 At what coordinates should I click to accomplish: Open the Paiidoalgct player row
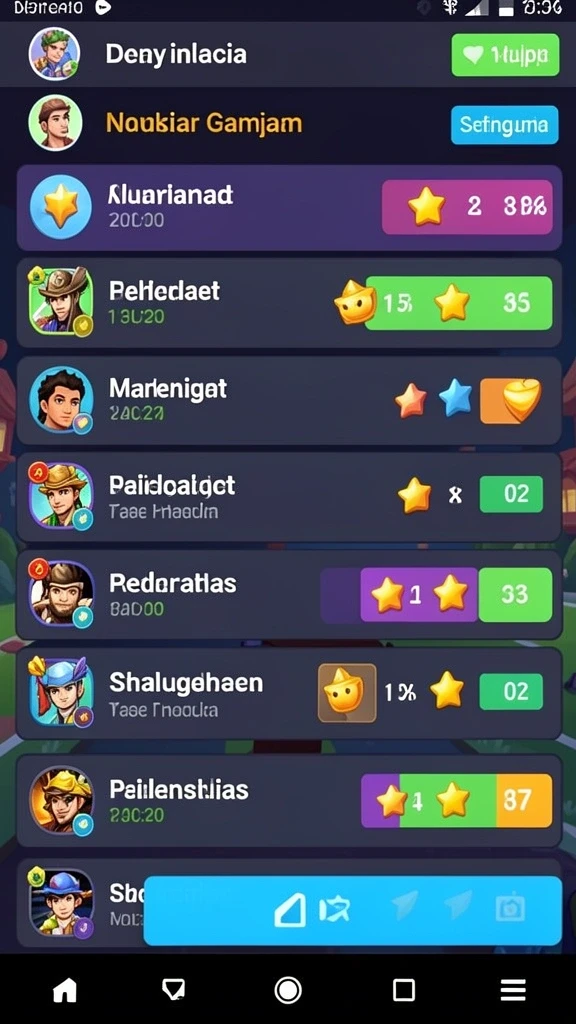pyautogui.click(x=289, y=497)
